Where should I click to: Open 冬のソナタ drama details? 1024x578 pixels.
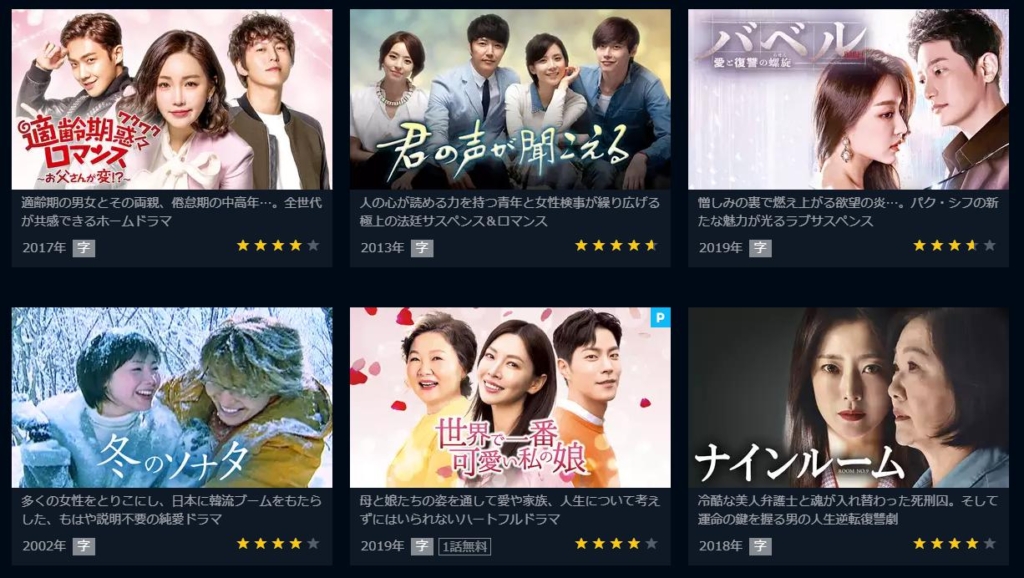click(171, 397)
